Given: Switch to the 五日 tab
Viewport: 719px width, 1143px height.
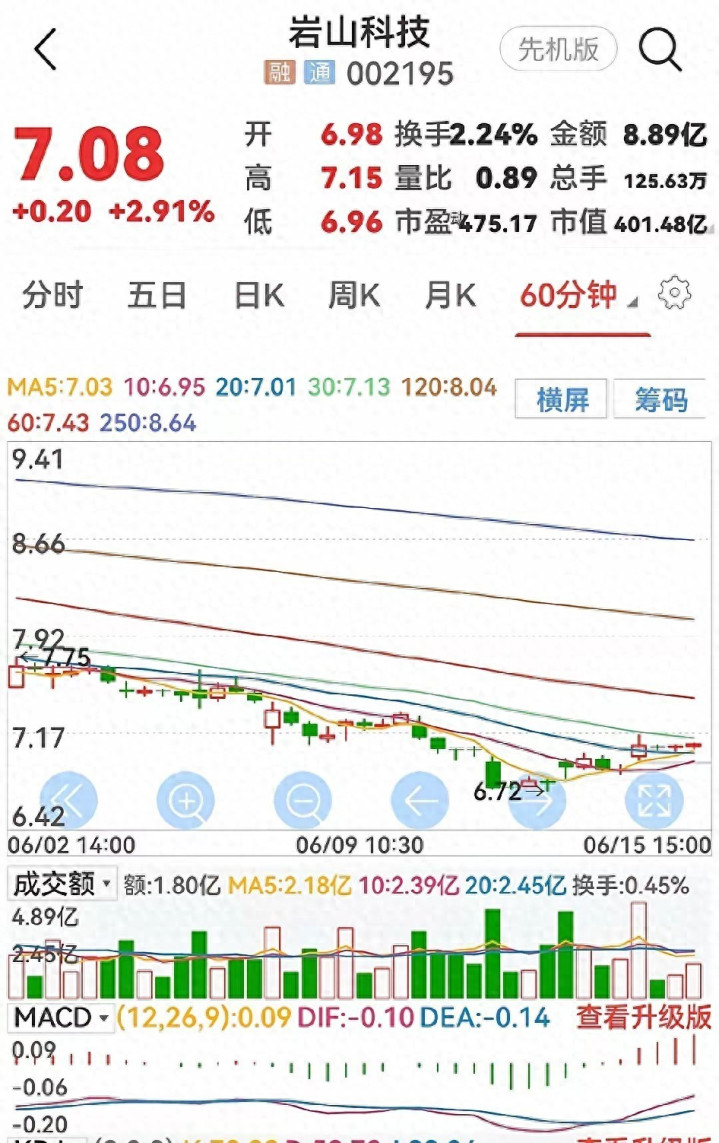Looking at the screenshot, I should click(x=157, y=295).
